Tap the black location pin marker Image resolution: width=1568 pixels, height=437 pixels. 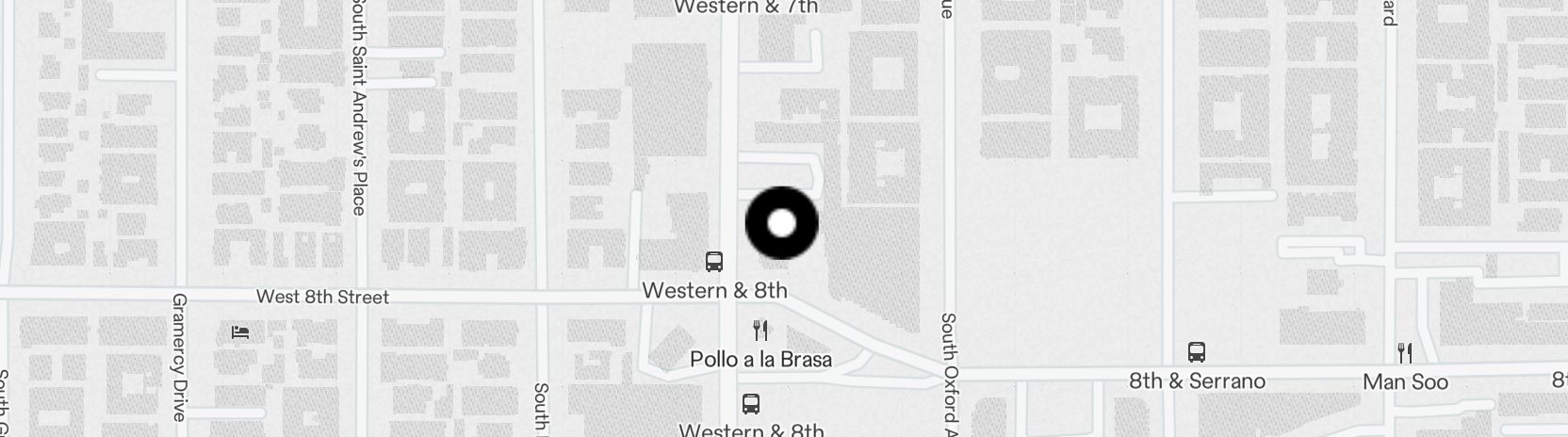781,223
